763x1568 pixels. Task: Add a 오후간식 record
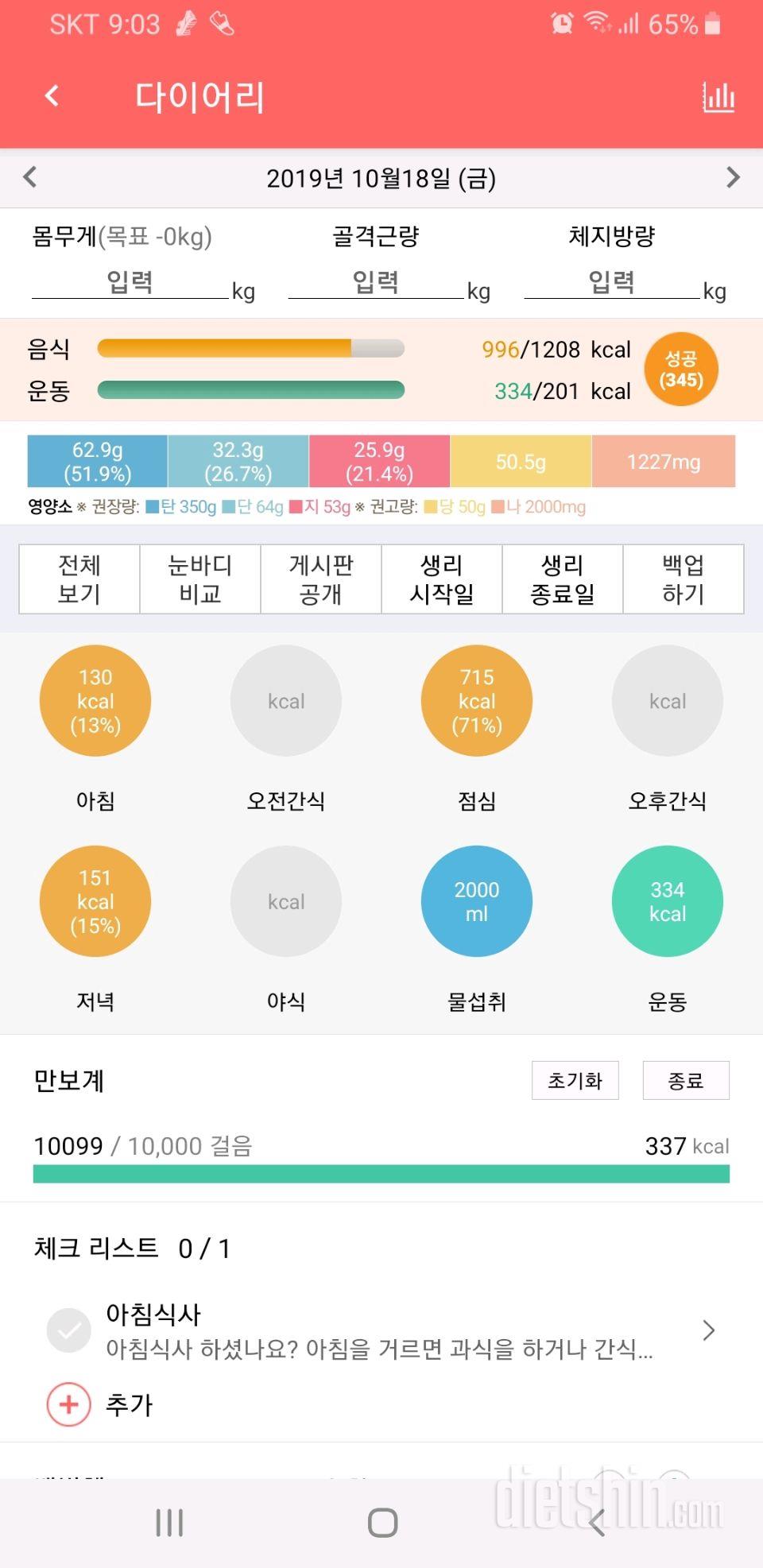(x=668, y=701)
